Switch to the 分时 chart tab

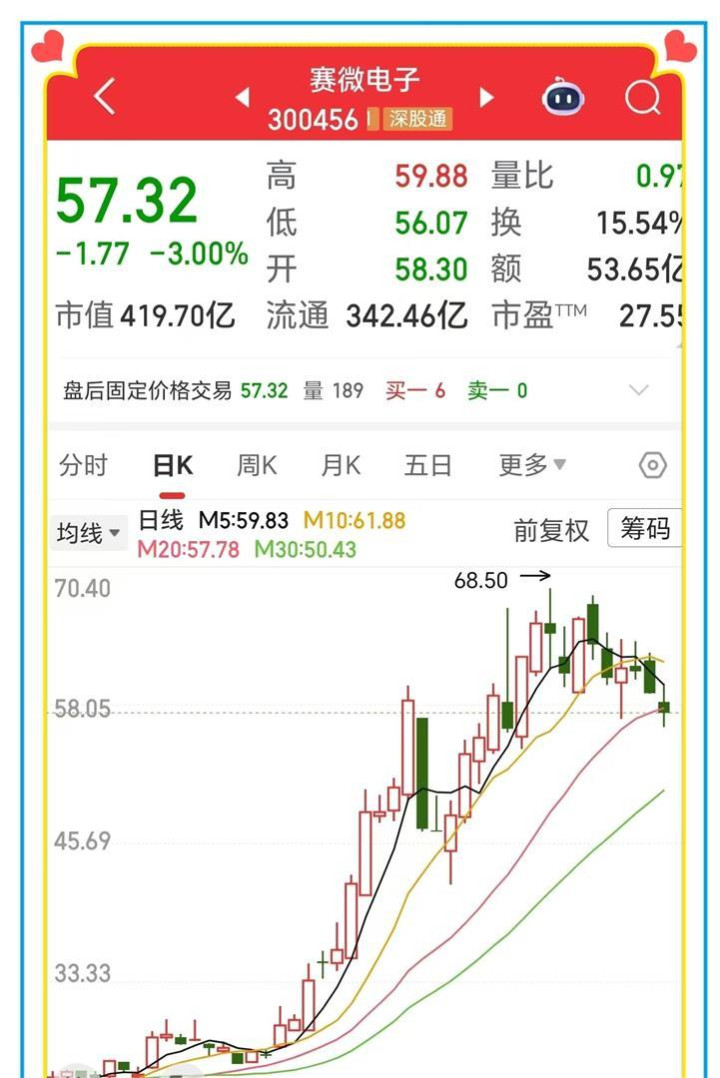pos(83,466)
